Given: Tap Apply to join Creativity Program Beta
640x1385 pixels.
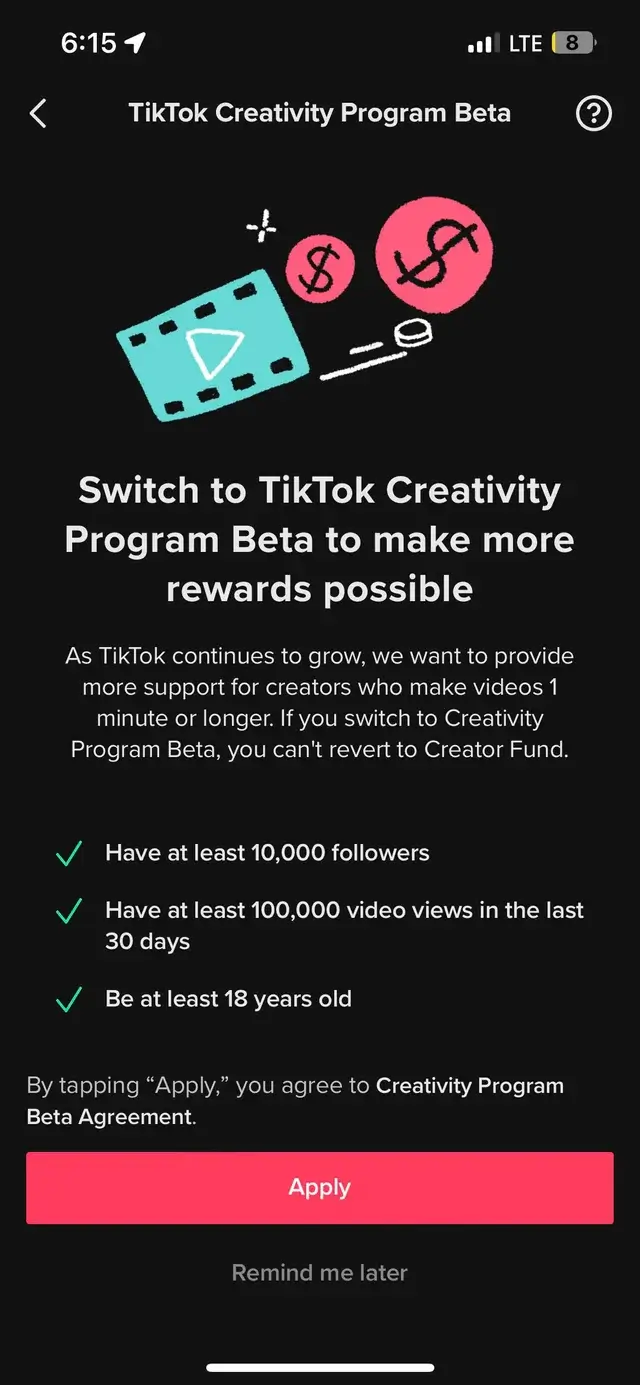Looking at the screenshot, I should [320, 1188].
